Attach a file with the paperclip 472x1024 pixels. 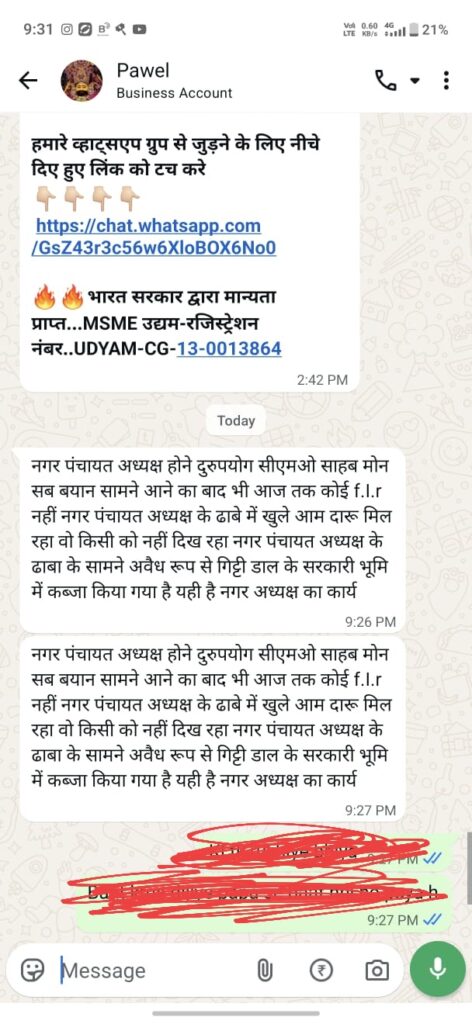tap(264, 971)
